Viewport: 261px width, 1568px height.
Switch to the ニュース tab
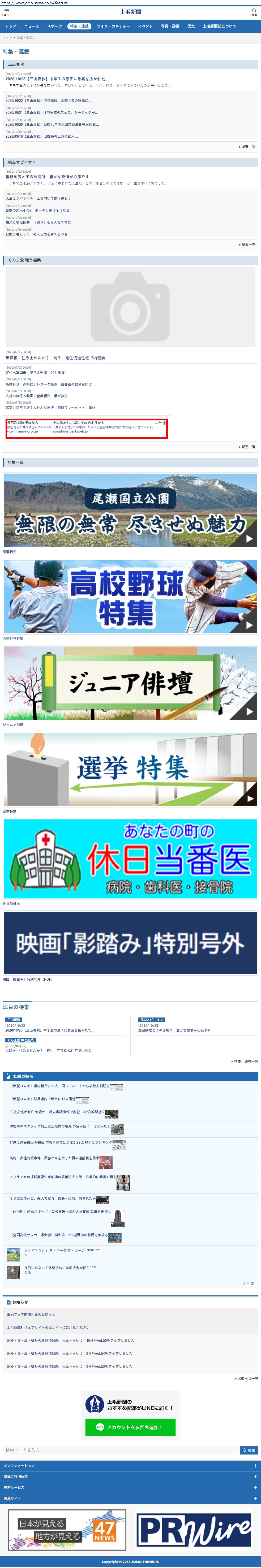(32, 26)
